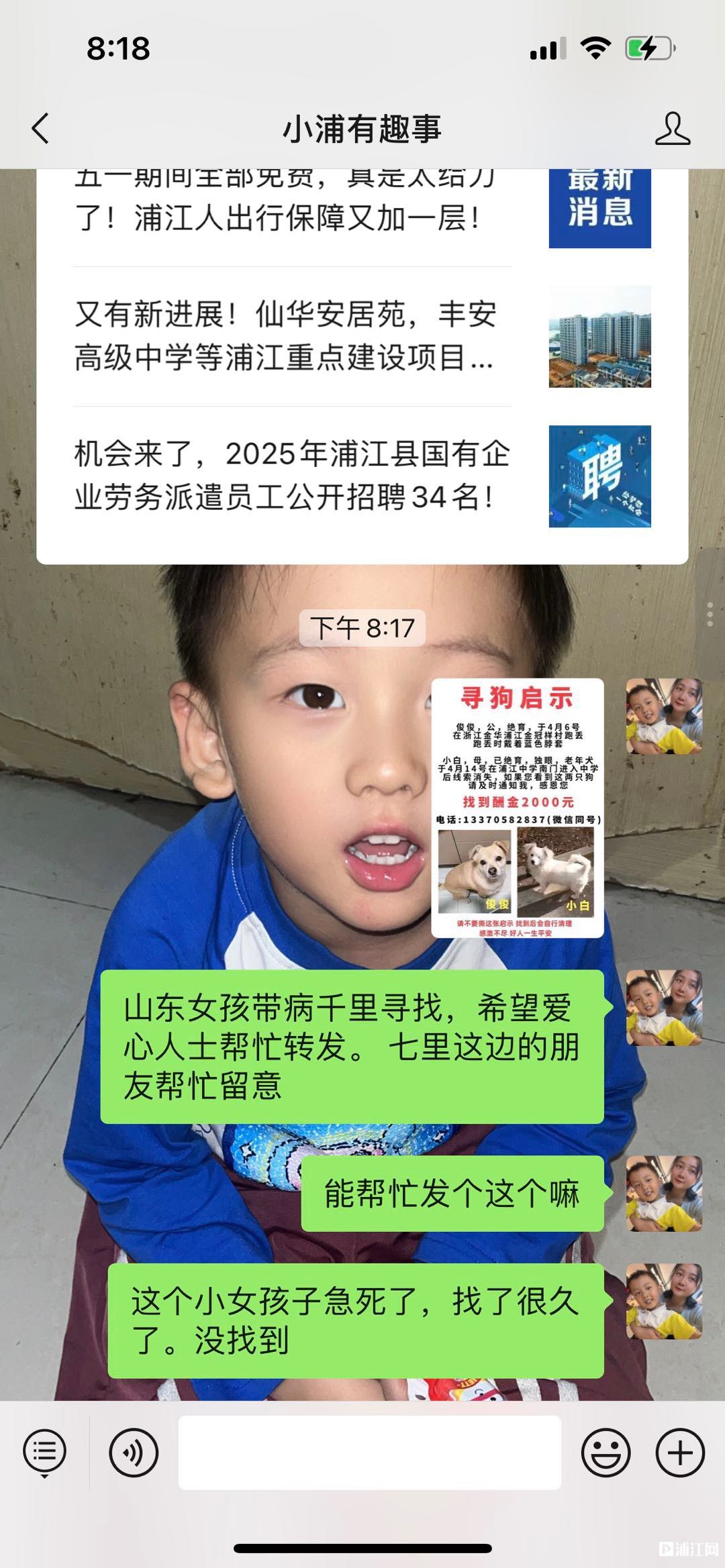View the 寻狗启示 image message
Image resolution: width=725 pixels, height=1568 pixels.
click(x=517, y=807)
